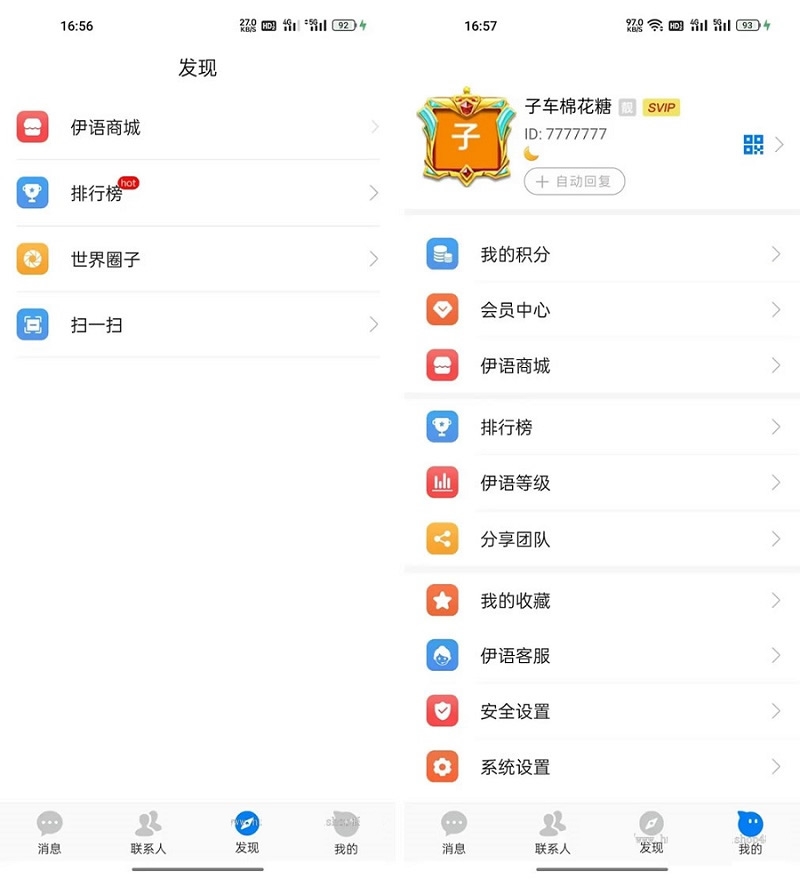Open my QR code icon beside the profile

pos(753,144)
